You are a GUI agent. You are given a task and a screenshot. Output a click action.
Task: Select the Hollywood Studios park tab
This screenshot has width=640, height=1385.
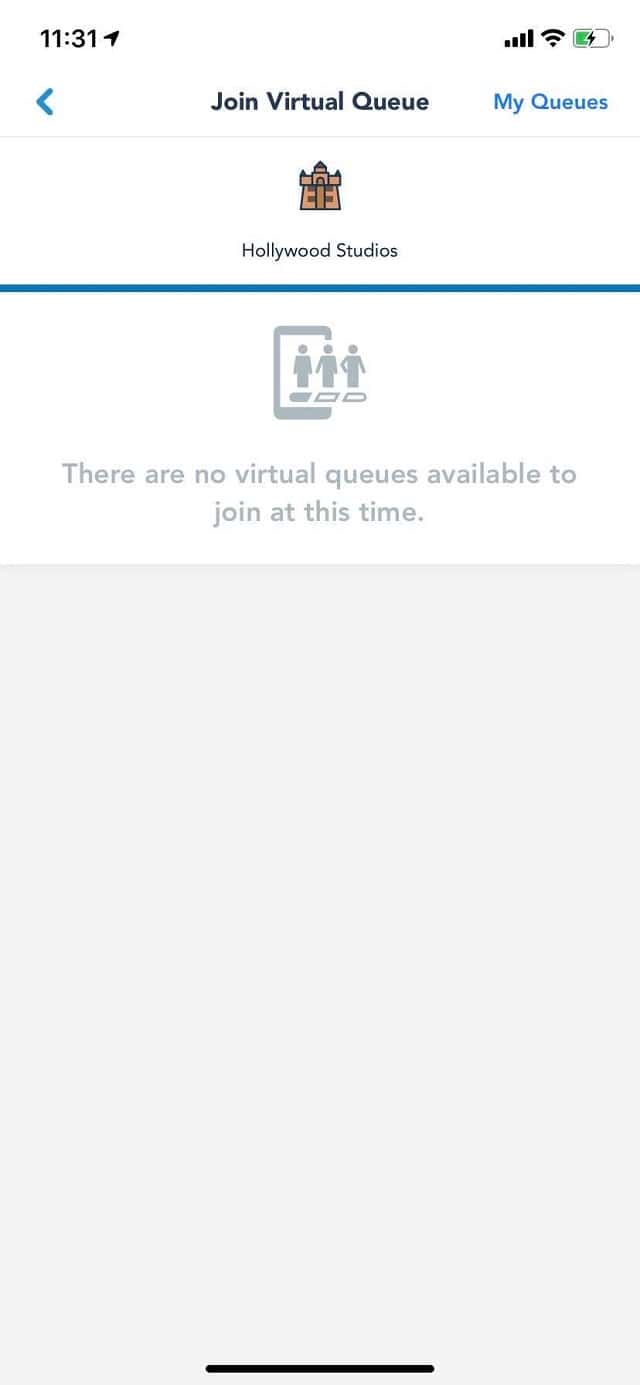point(320,211)
